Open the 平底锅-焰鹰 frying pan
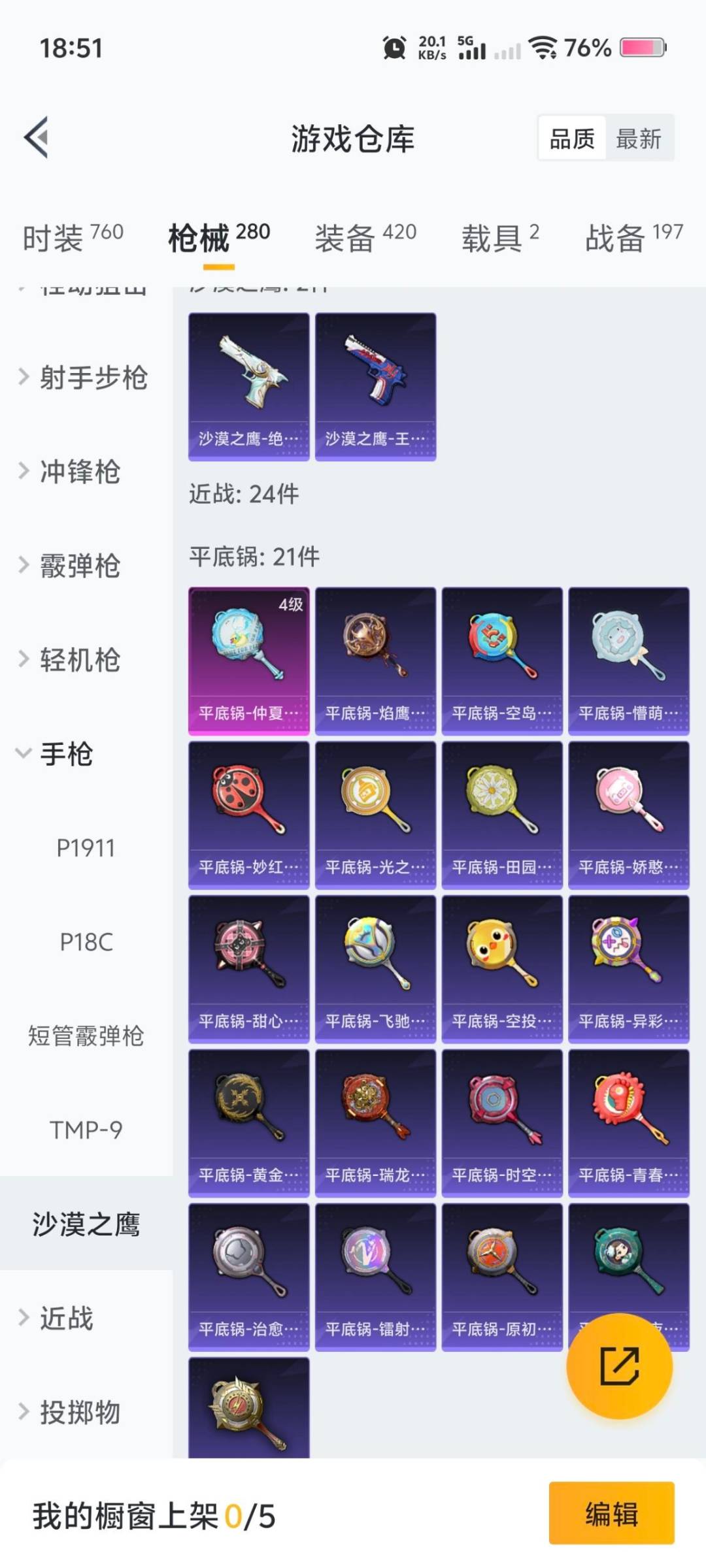Screen dimensions: 706x1568 pos(375,660)
